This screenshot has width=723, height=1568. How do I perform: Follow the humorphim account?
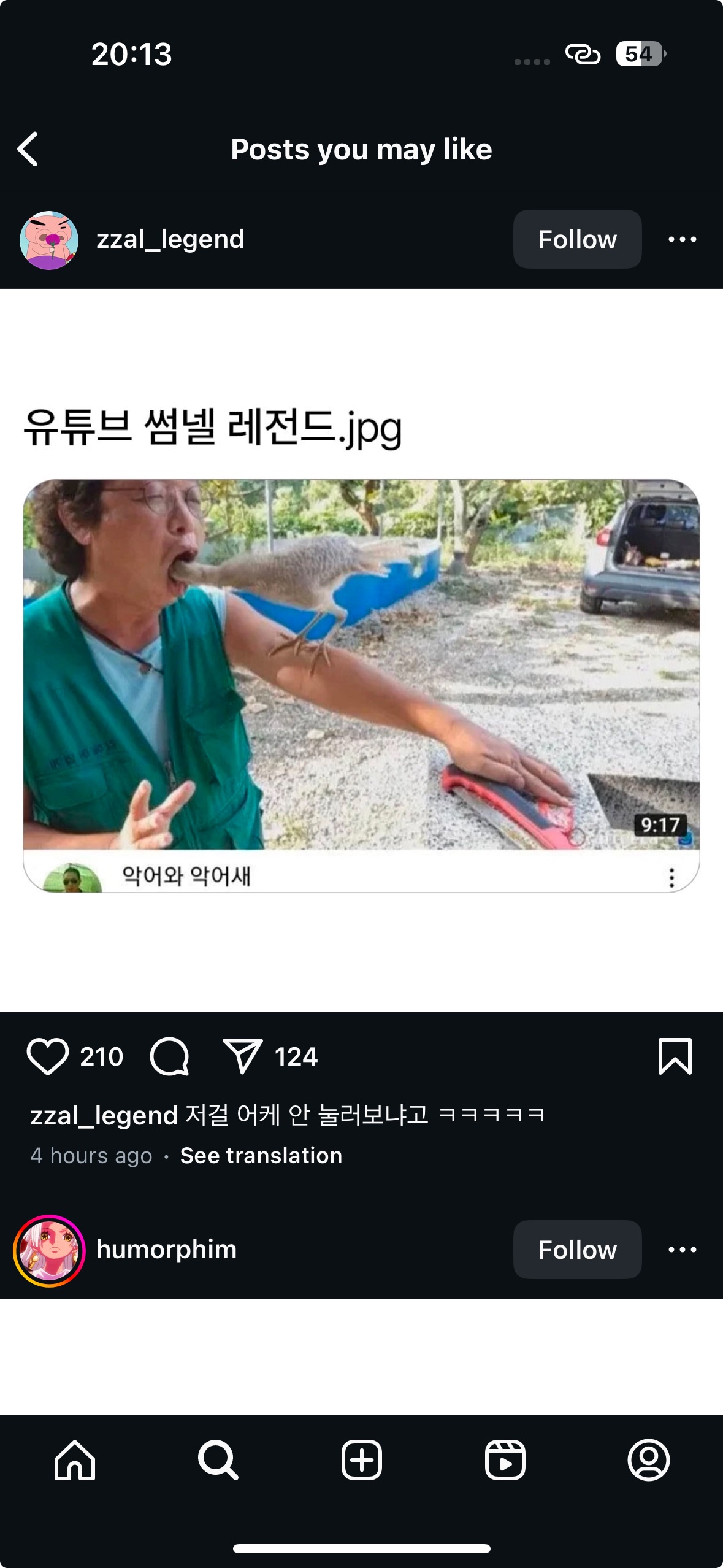tap(577, 1250)
